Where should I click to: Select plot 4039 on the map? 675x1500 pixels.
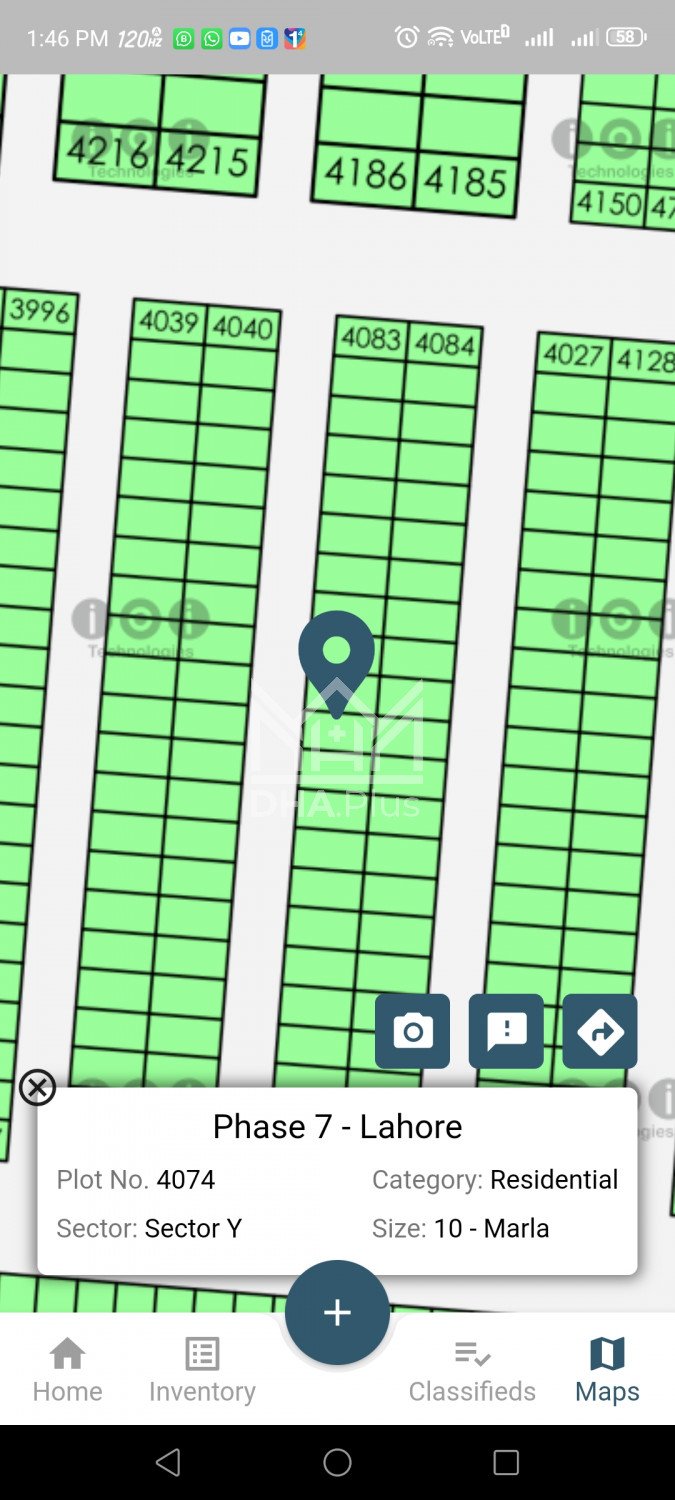tap(168, 322)
